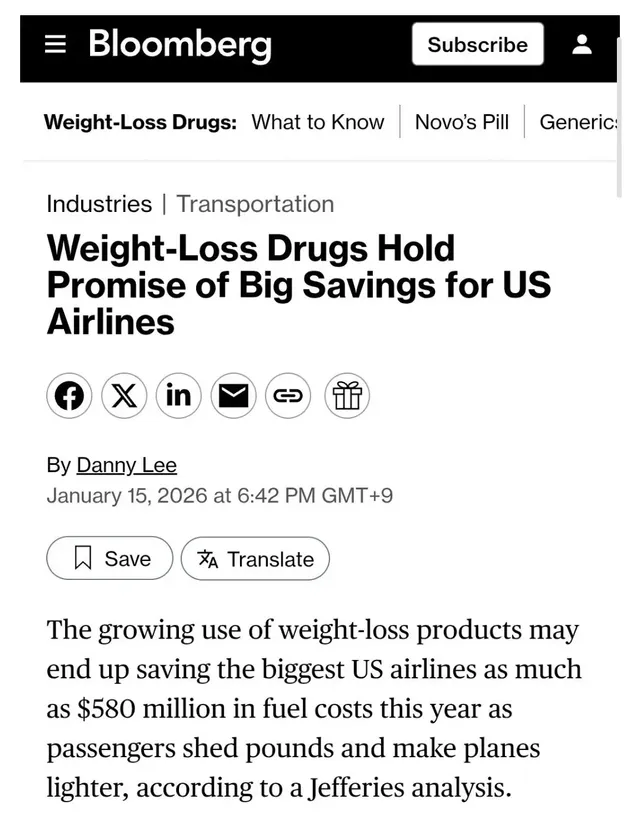This screenshot has width=640, height=834.
Task: Go to the Bloomberg homepage
Action: pyautogui.click(x=179, y=45)
